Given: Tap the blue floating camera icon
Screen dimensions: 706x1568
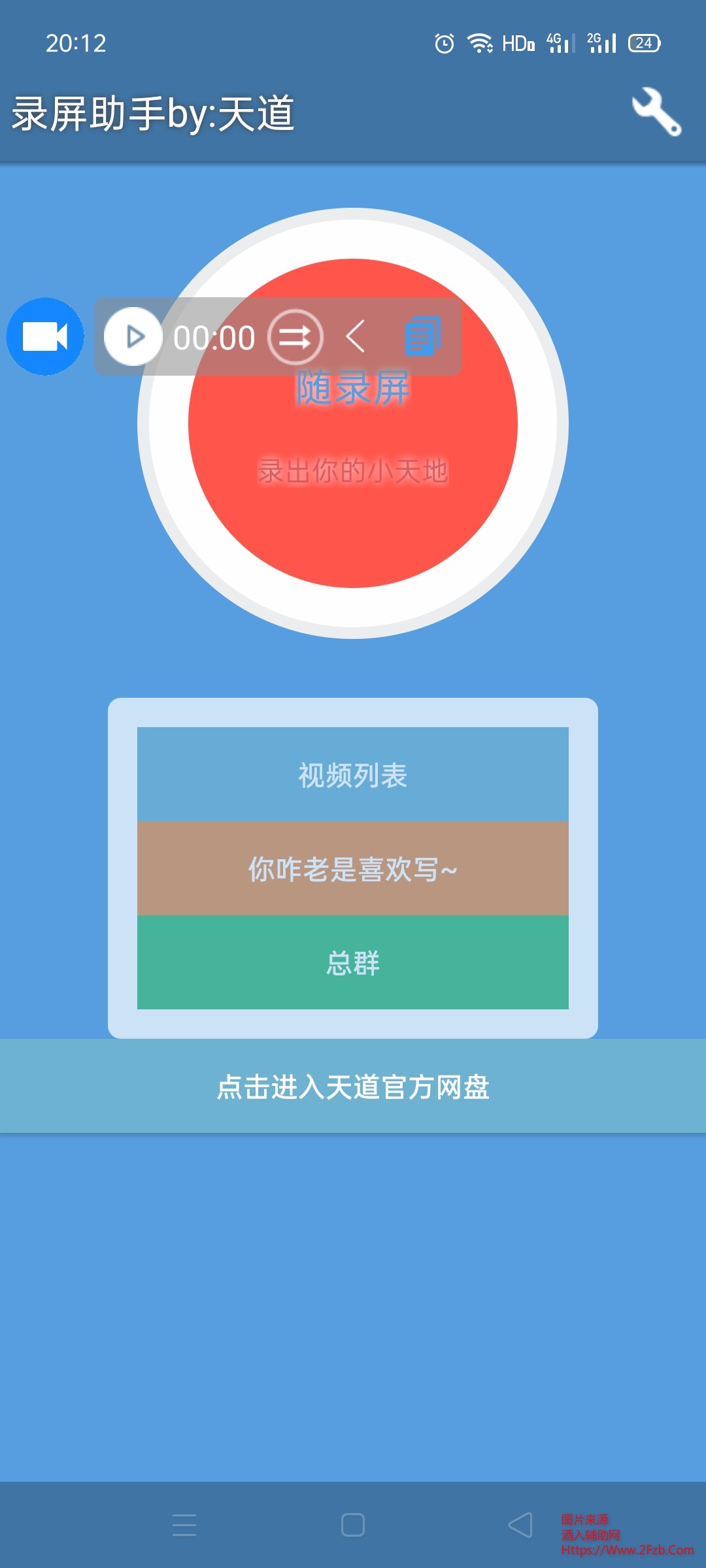Looking at the screenshot, I should [x=45, y=336].
